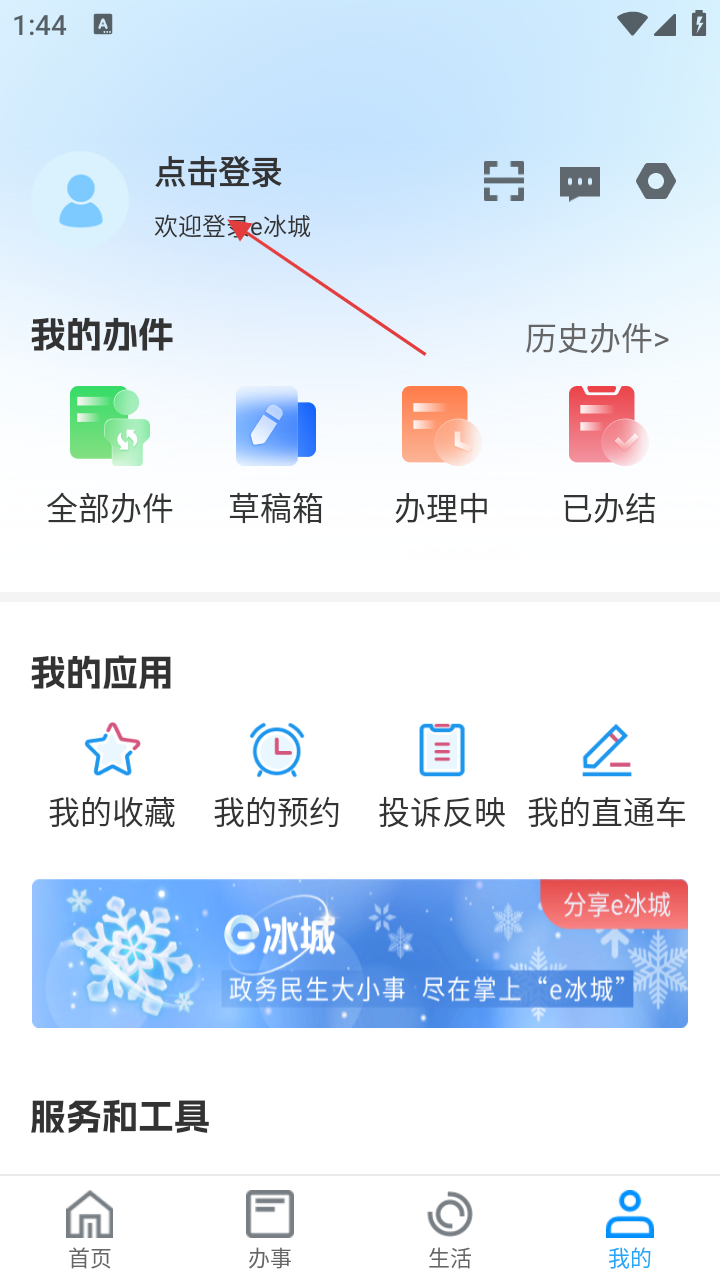Open the QR code scanner

(503, 181)
